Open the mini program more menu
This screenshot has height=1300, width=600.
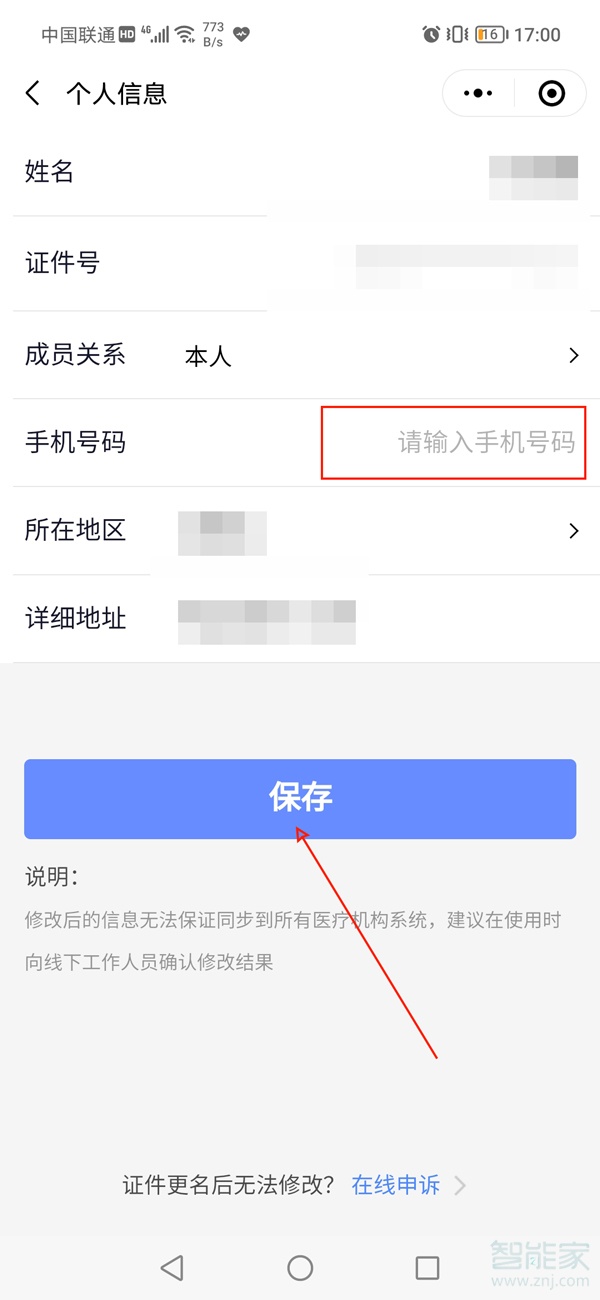tap(478, 94)
